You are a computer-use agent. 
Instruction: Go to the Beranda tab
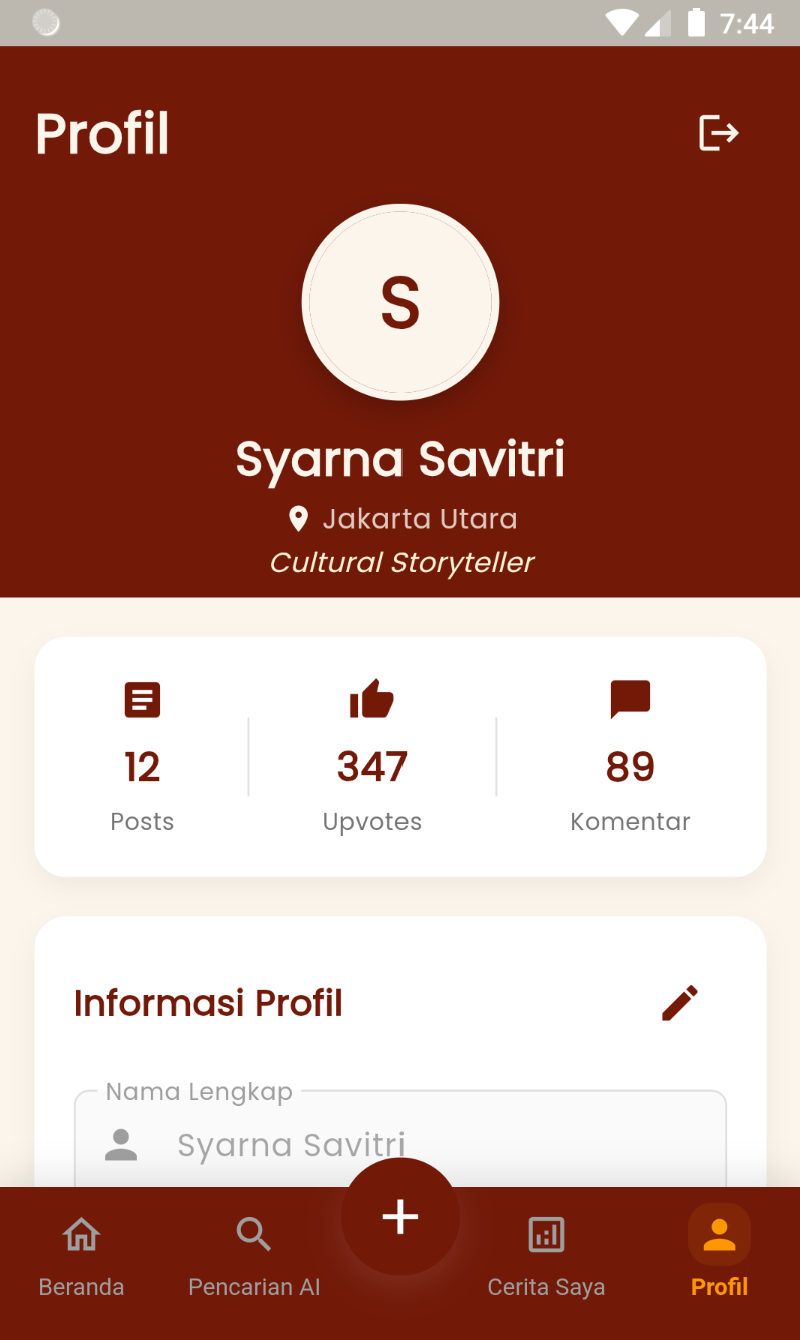tap(81, 1255)
